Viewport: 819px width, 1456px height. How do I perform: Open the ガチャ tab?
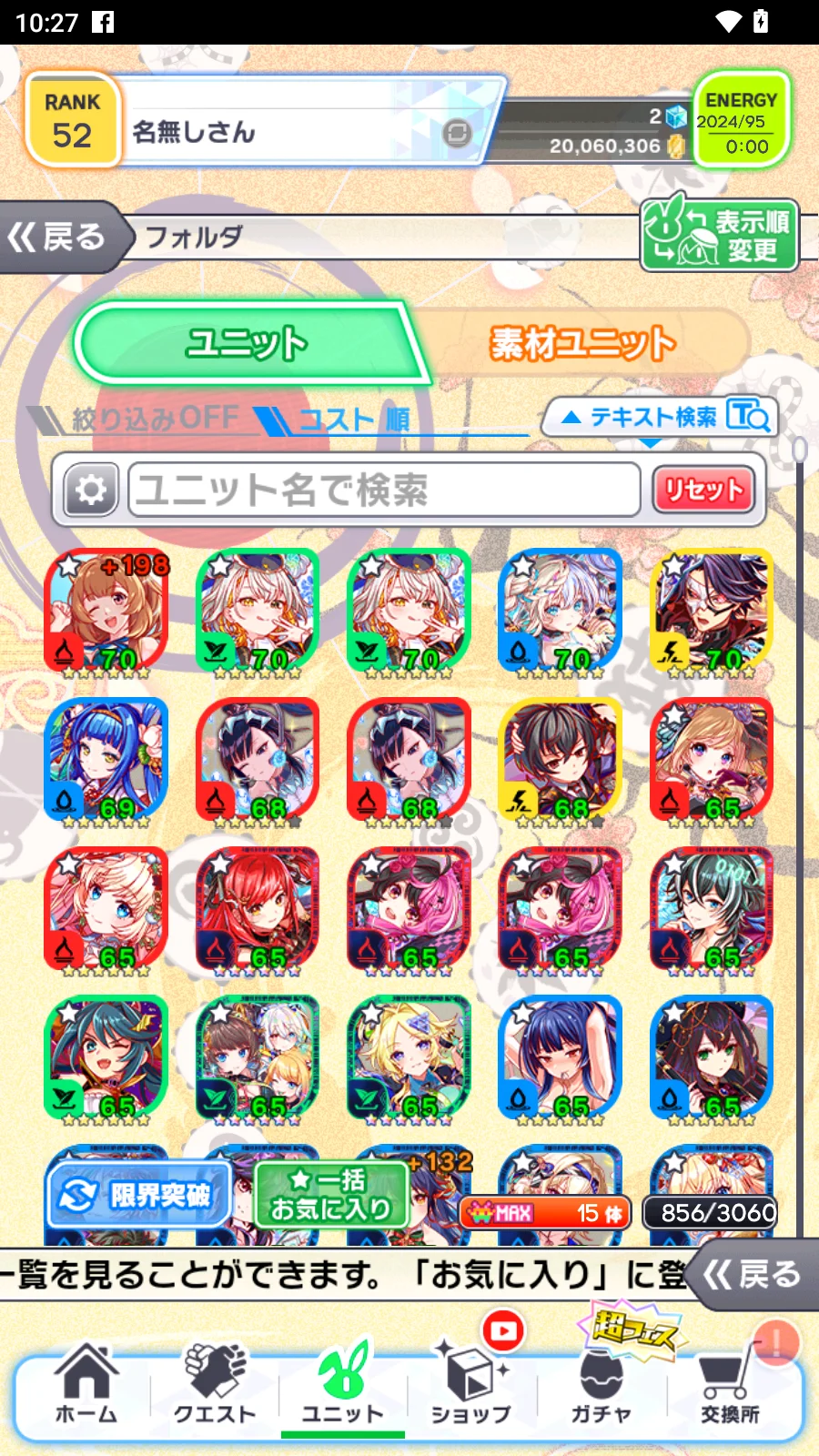601,1385
